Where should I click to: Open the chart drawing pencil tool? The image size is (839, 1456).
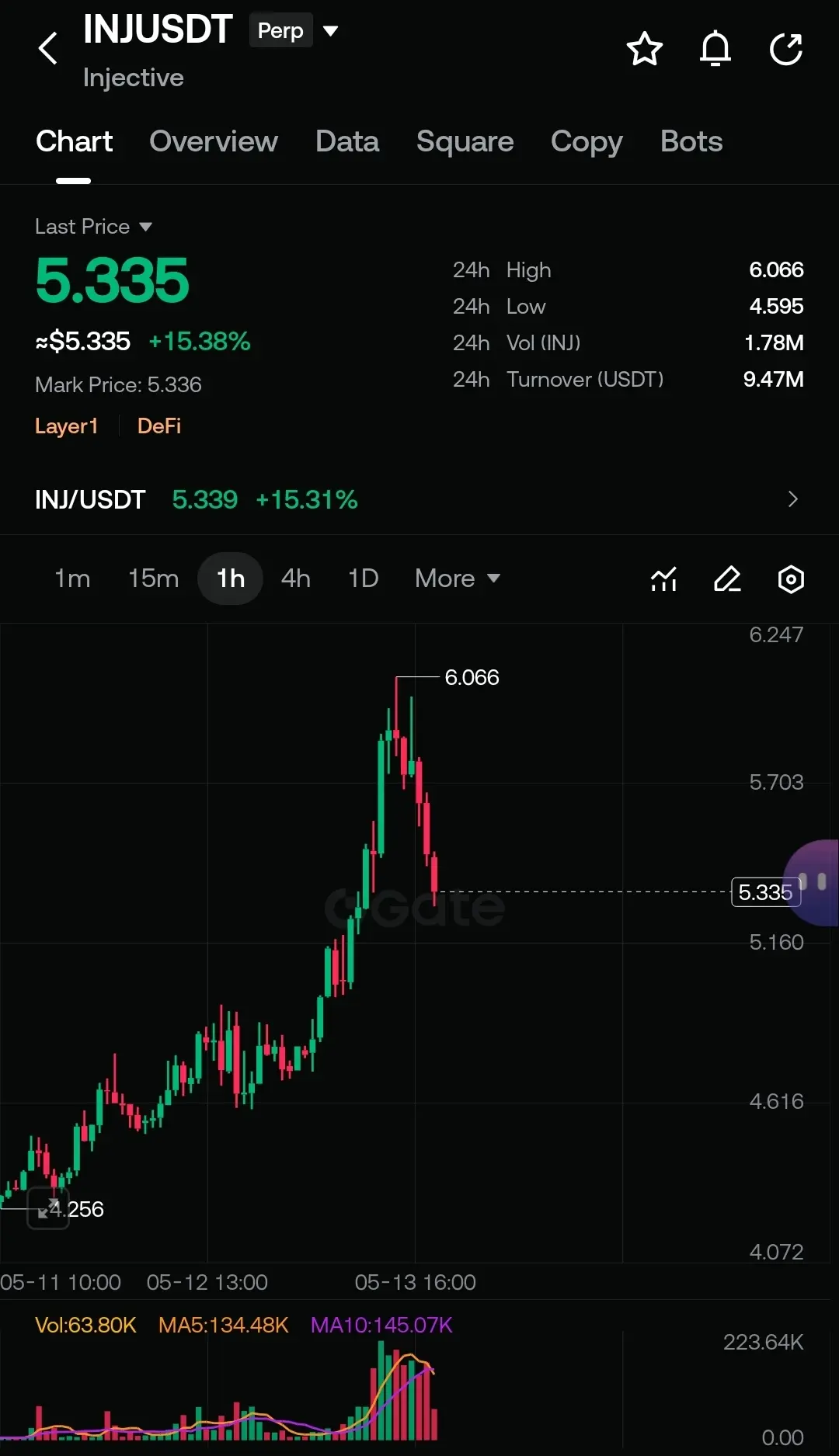click(x=727, y=579)
